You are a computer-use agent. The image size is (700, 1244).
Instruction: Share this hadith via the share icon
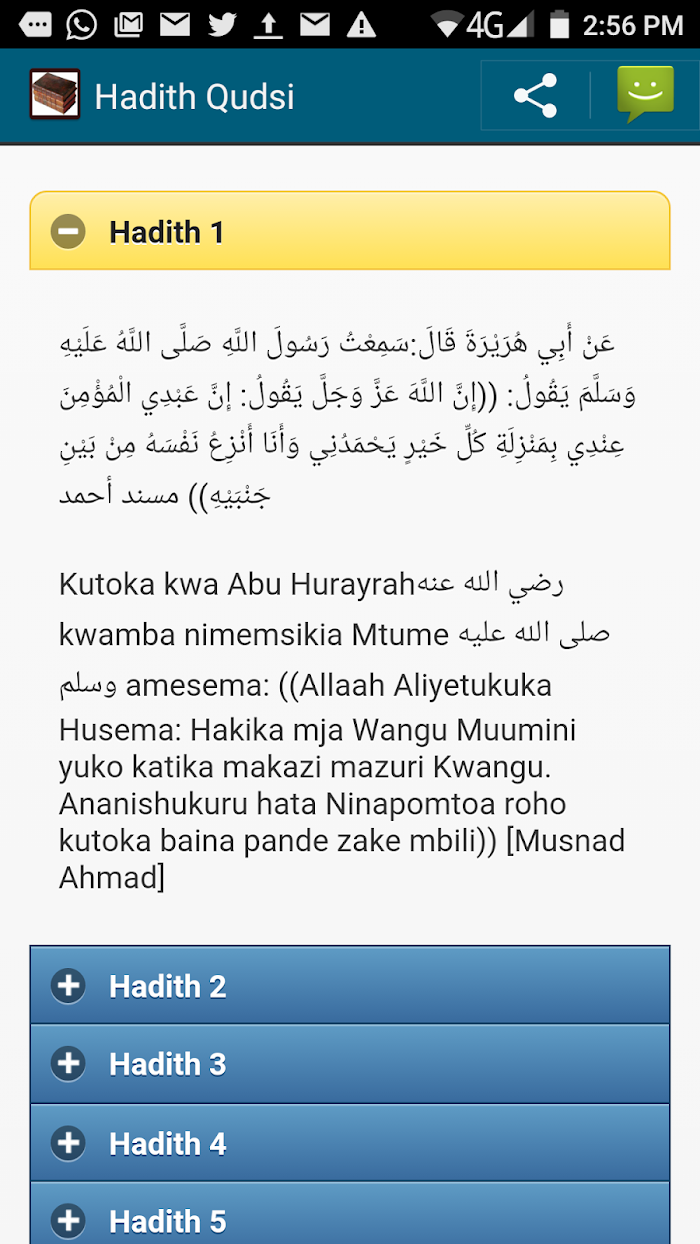tap(535, 97)
